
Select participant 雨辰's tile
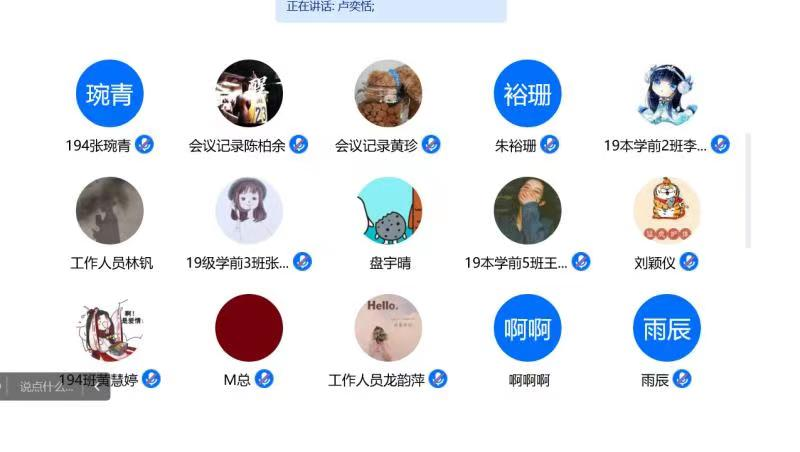point(666,328)
